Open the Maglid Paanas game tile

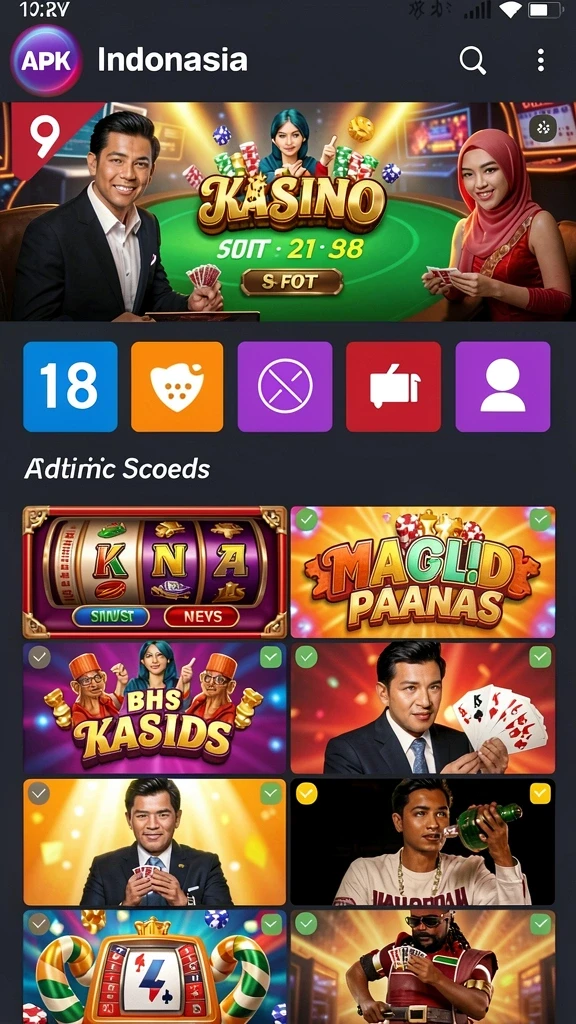[423, 572]
